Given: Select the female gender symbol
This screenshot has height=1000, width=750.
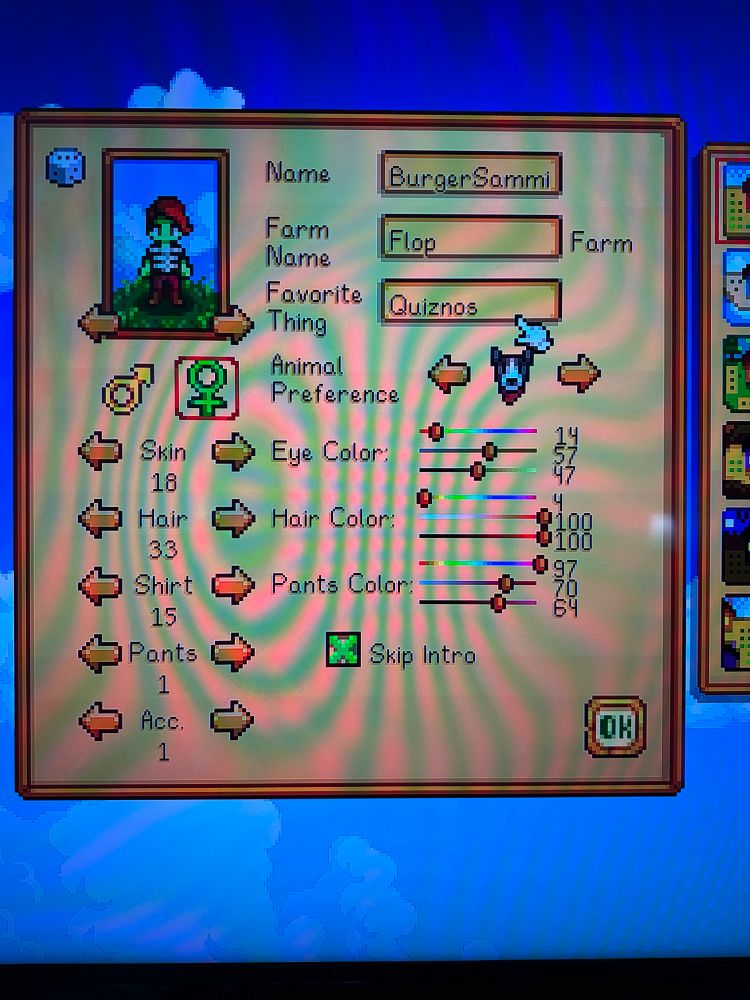Looking at the screenshot, I should click(x=203, y=388).
